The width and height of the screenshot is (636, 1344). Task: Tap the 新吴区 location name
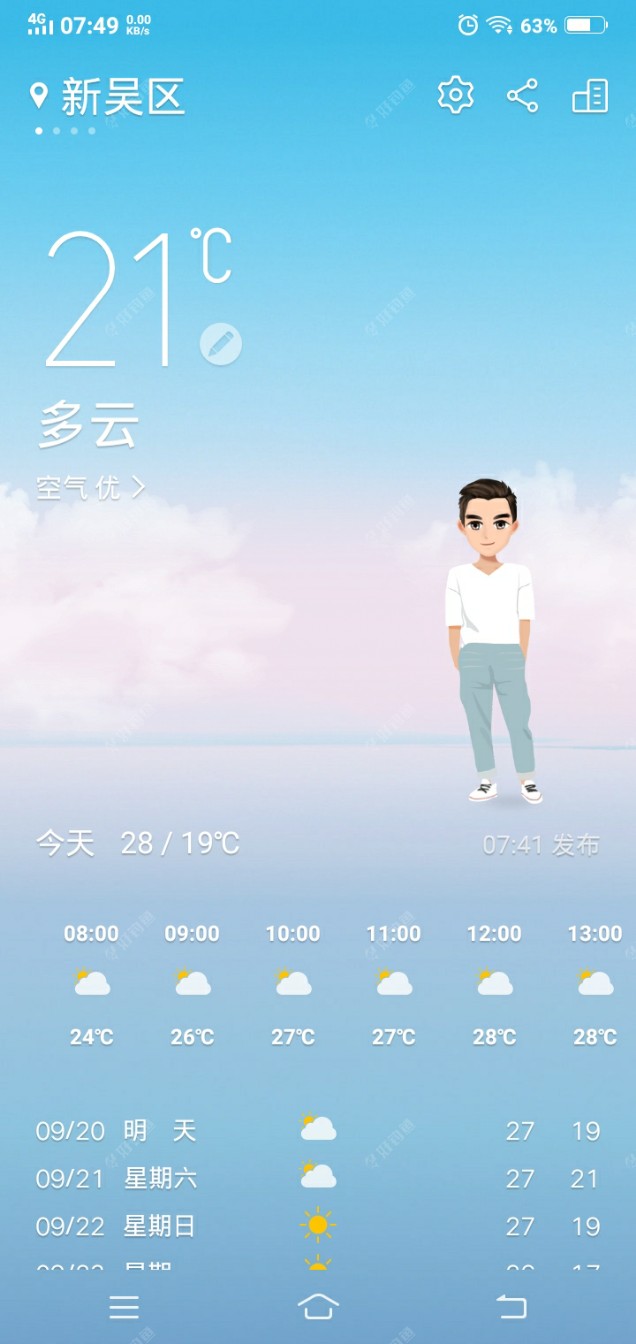(x=122, y=97)
